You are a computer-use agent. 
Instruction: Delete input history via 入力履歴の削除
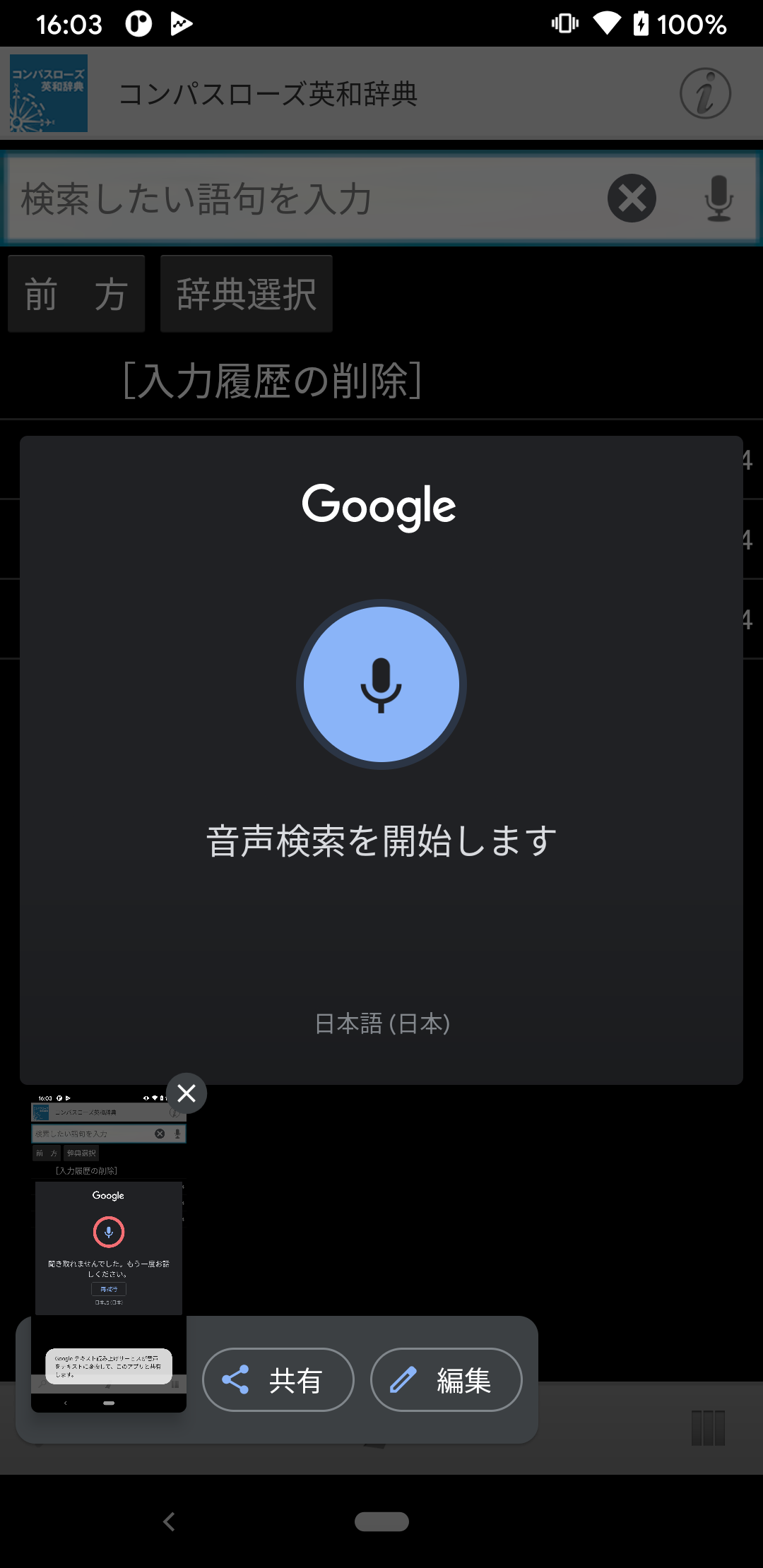[x=272, y=381]
